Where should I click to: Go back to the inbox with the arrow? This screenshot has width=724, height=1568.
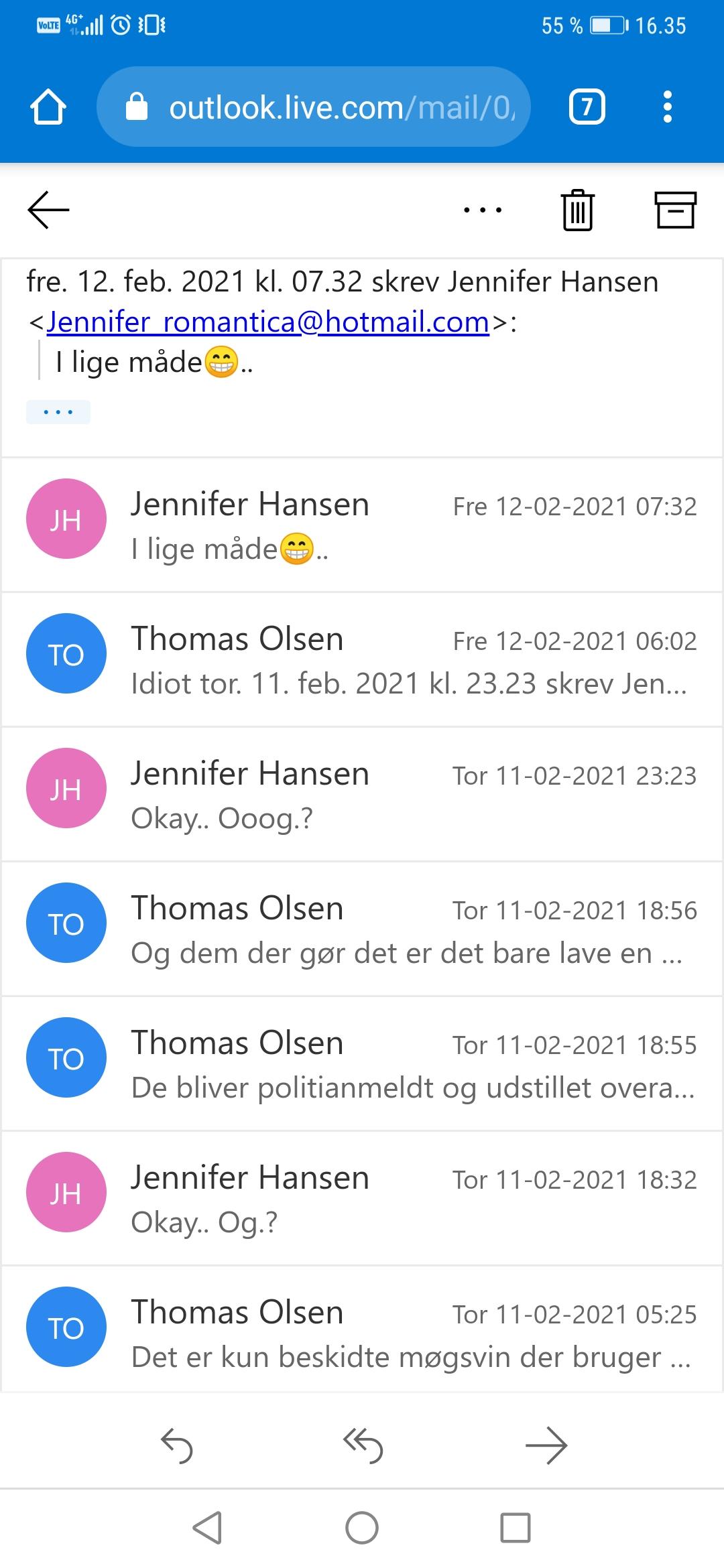48,210
